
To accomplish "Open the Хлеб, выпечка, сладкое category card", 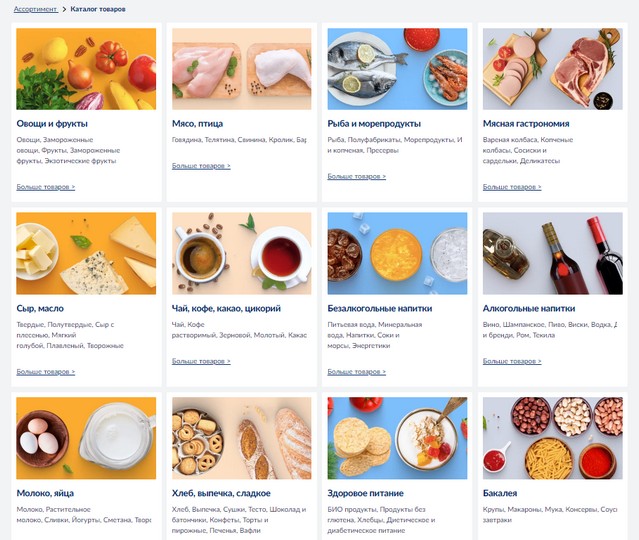I will click(x=220, y=493).
